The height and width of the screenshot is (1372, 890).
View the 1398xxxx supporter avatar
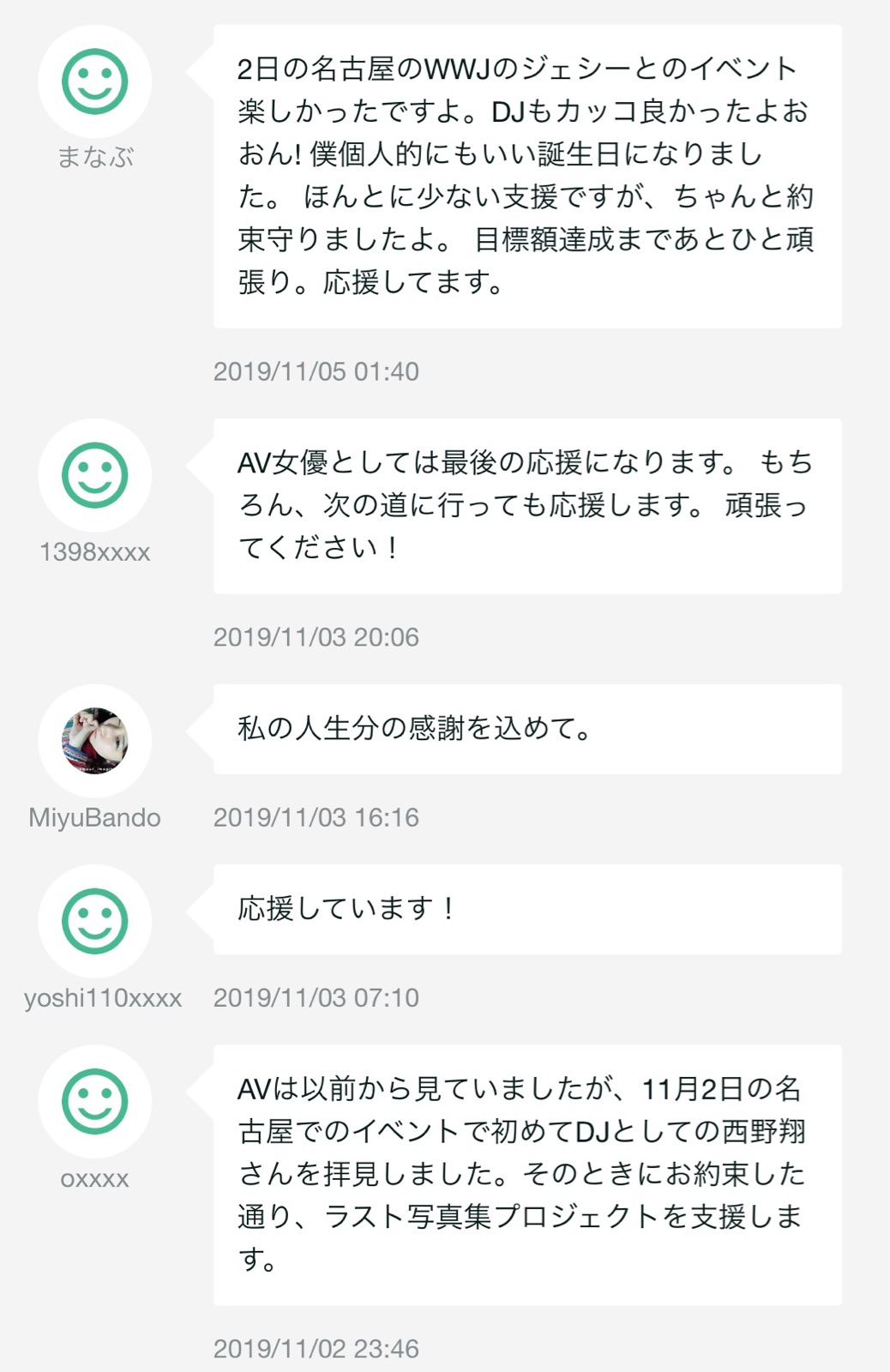point(95,476)
